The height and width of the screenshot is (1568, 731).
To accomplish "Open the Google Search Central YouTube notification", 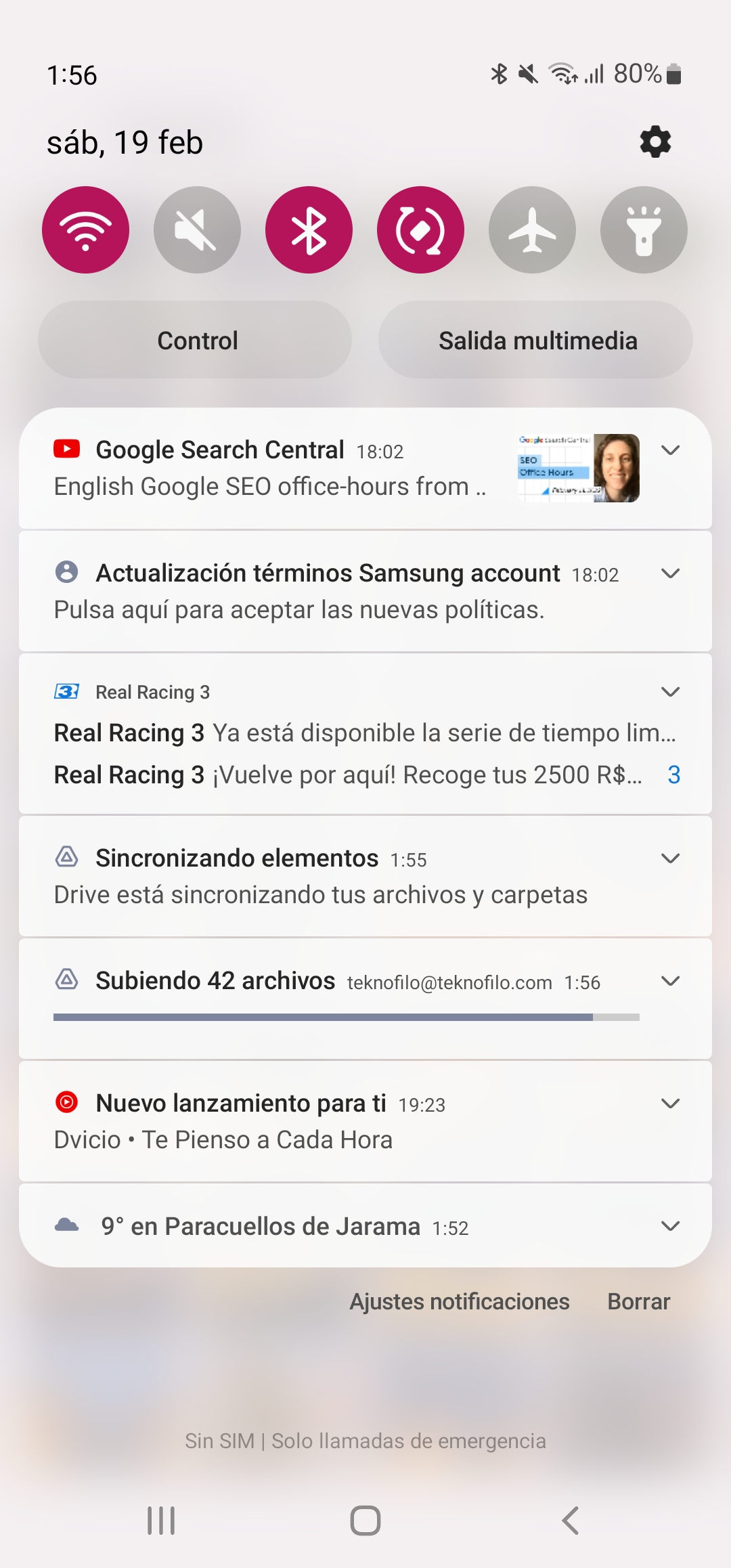I will (x=365, y=469).
